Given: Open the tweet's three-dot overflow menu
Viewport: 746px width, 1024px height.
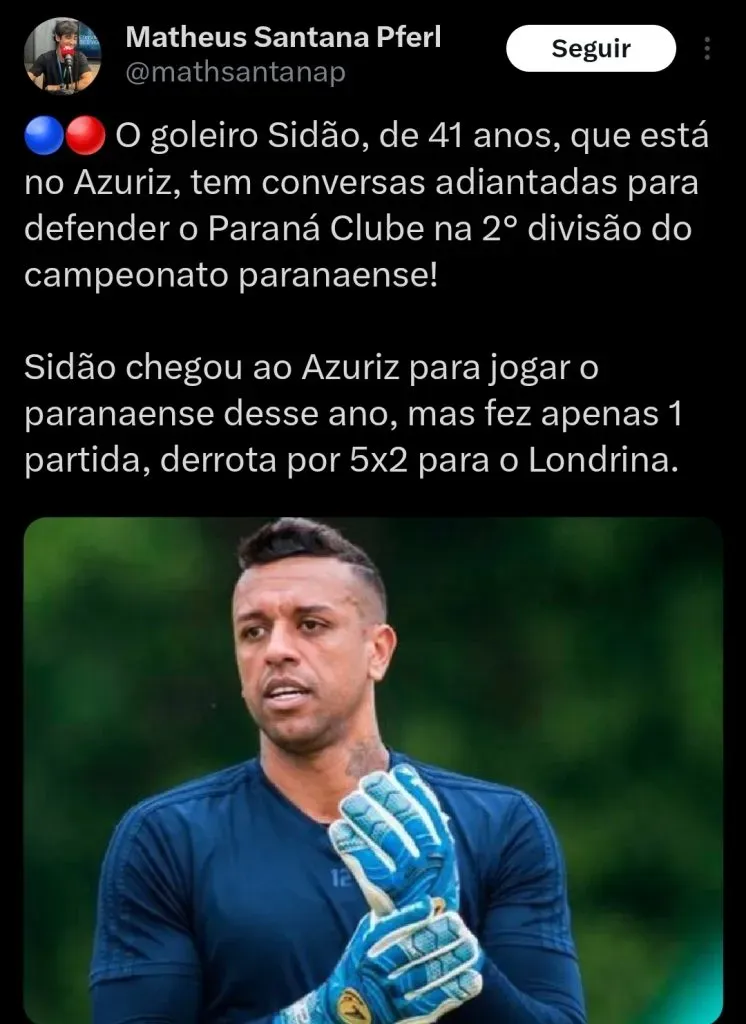Looking at the screenshot, I should tap(708, 49).
